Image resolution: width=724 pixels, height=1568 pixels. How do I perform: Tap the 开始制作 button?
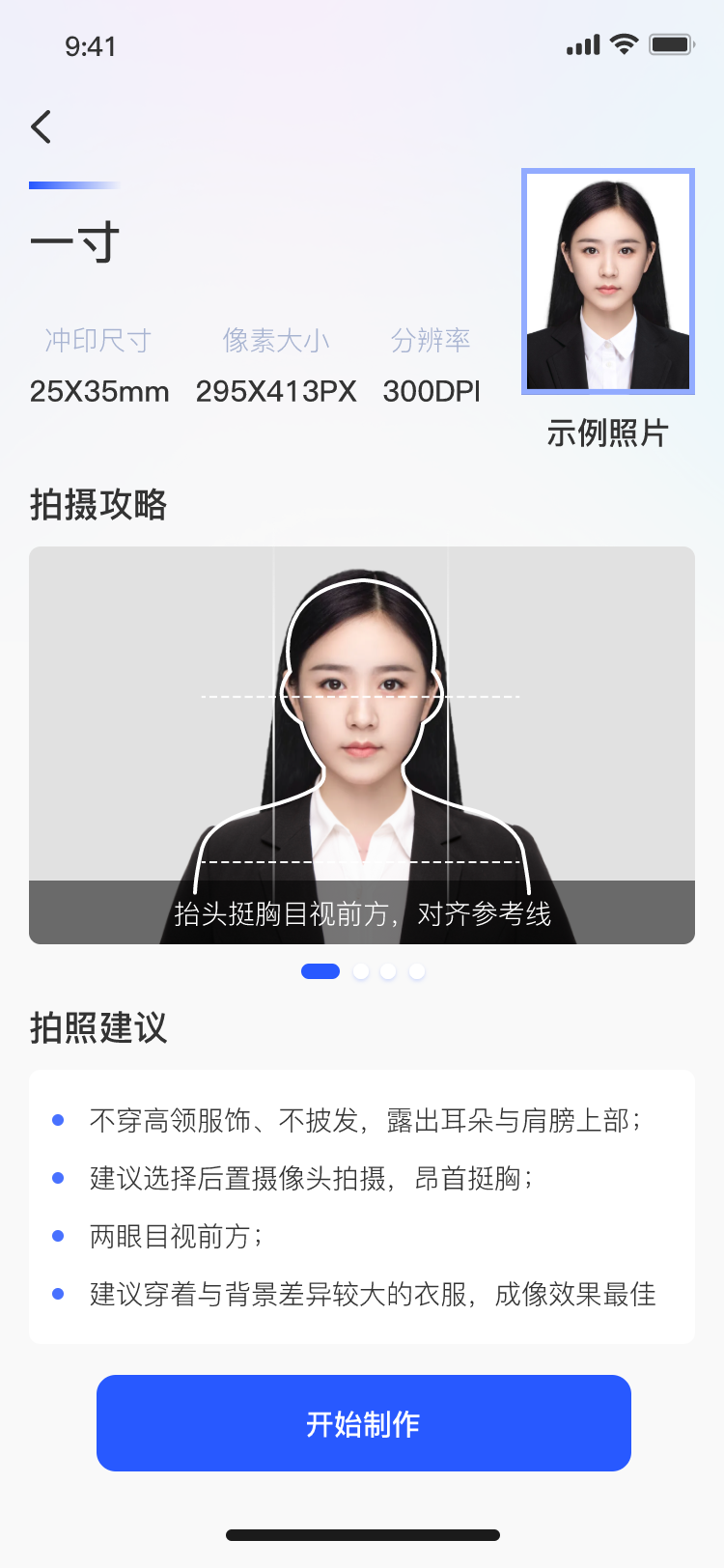click(363, 1423)
